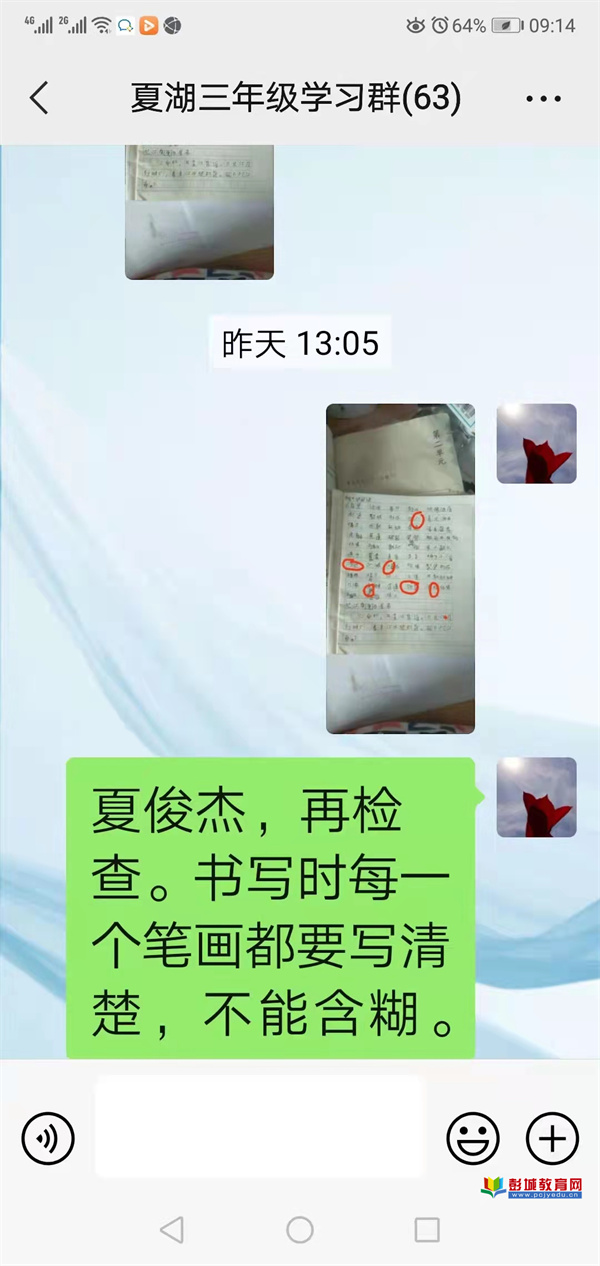Open the sender avatar beside the 夏俊杰 message
The height and width of the screenshot is (1266, 600).
(537, 797)
